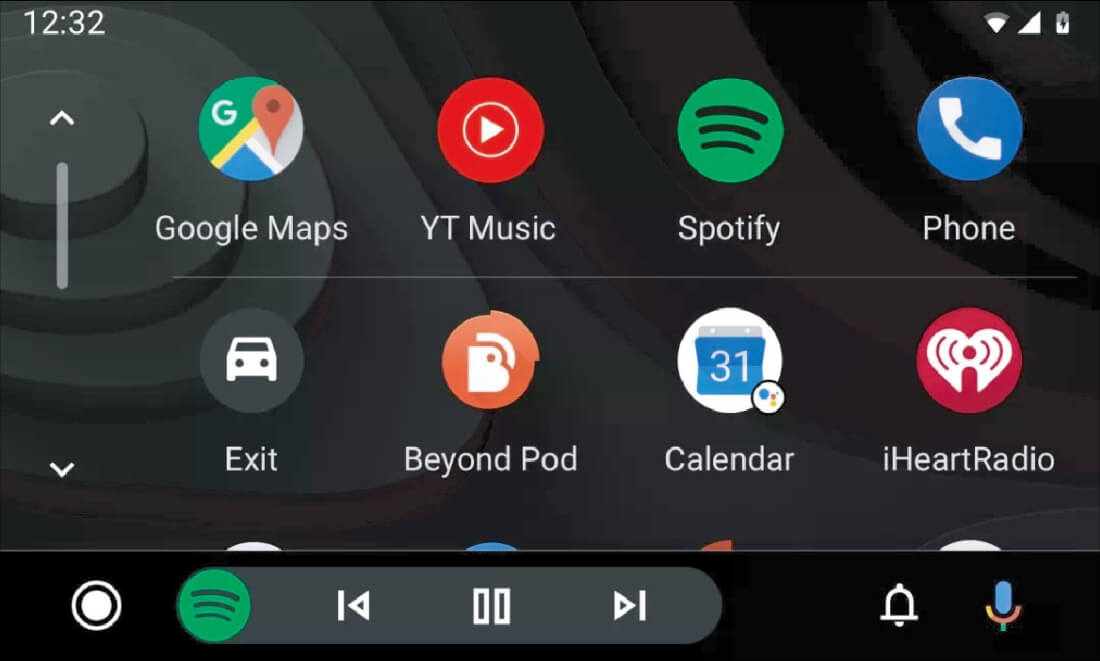Activate the Google Assistant microphone
Image resolution: width=1100 pixels, height=661 pixels.
click(1003, 606)
